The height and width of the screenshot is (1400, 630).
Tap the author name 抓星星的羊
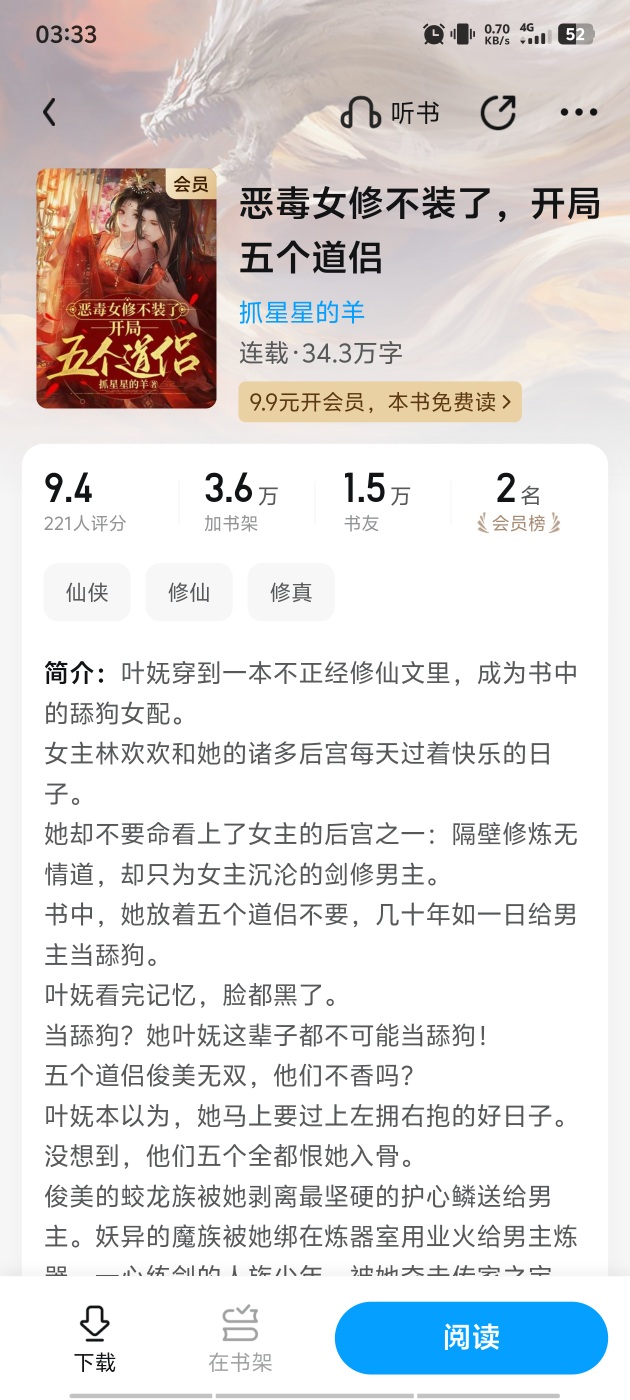(302, 312)
